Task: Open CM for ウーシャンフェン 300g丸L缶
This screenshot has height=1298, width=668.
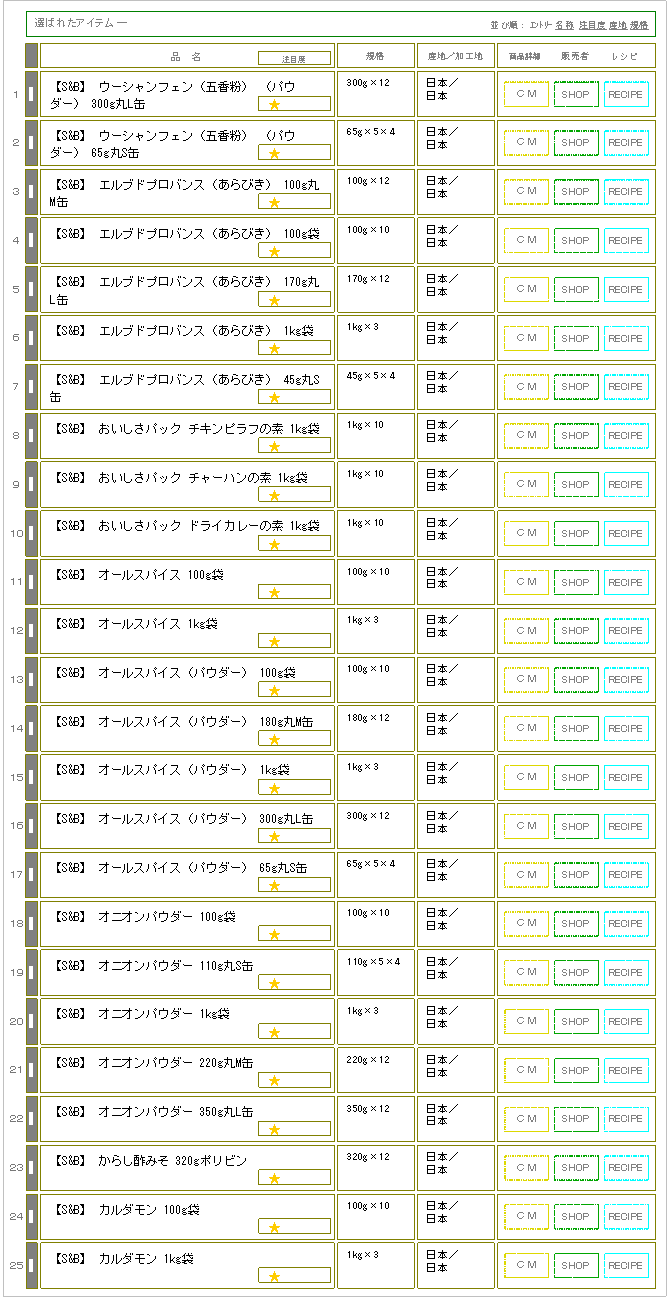Action: 526,94
